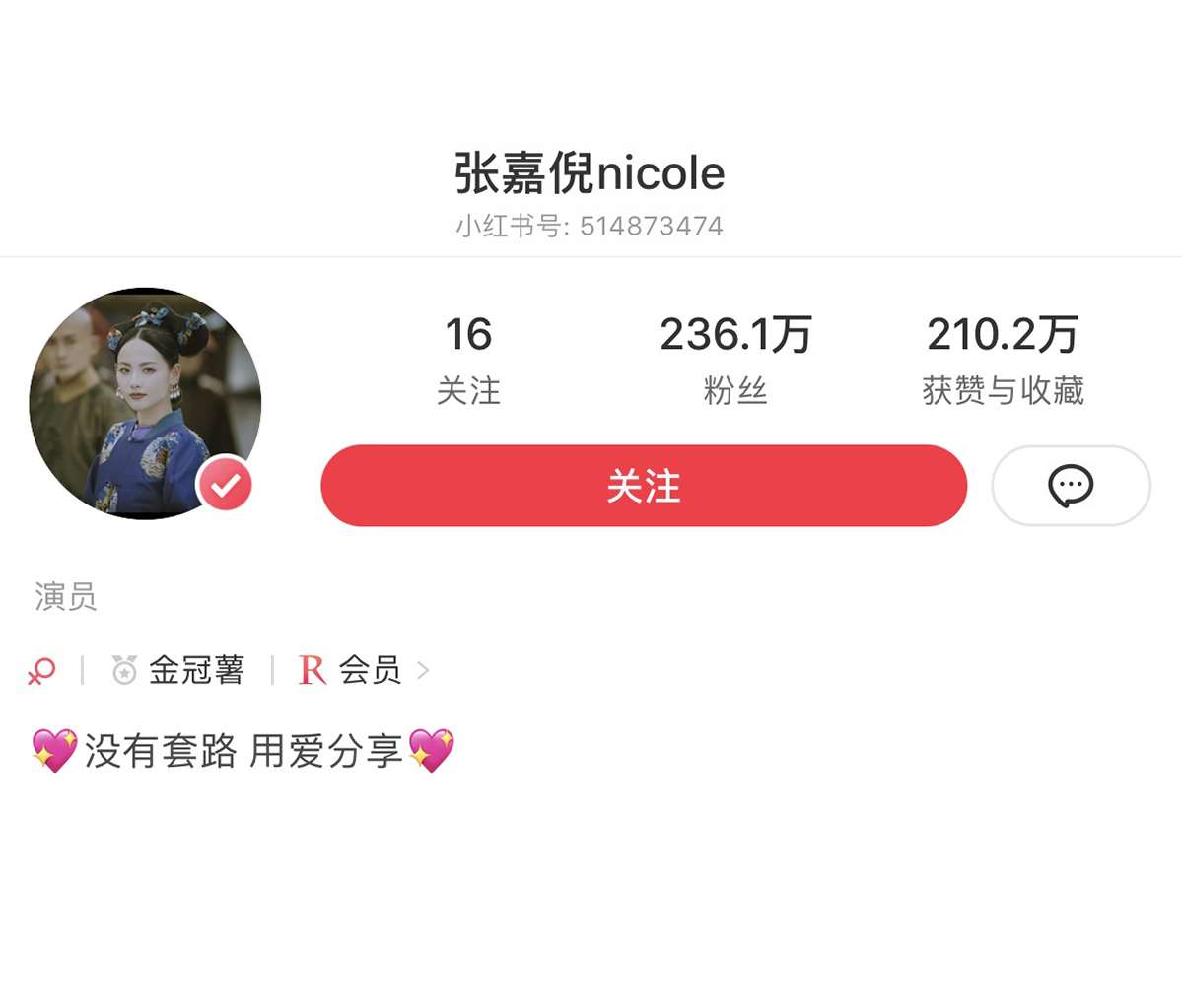Image resolution: width=1182 pixels, height=1008 pixels.
Task: Follow 张嘉倪nicole with the red 关注 button
Action: tap(643, 486)
